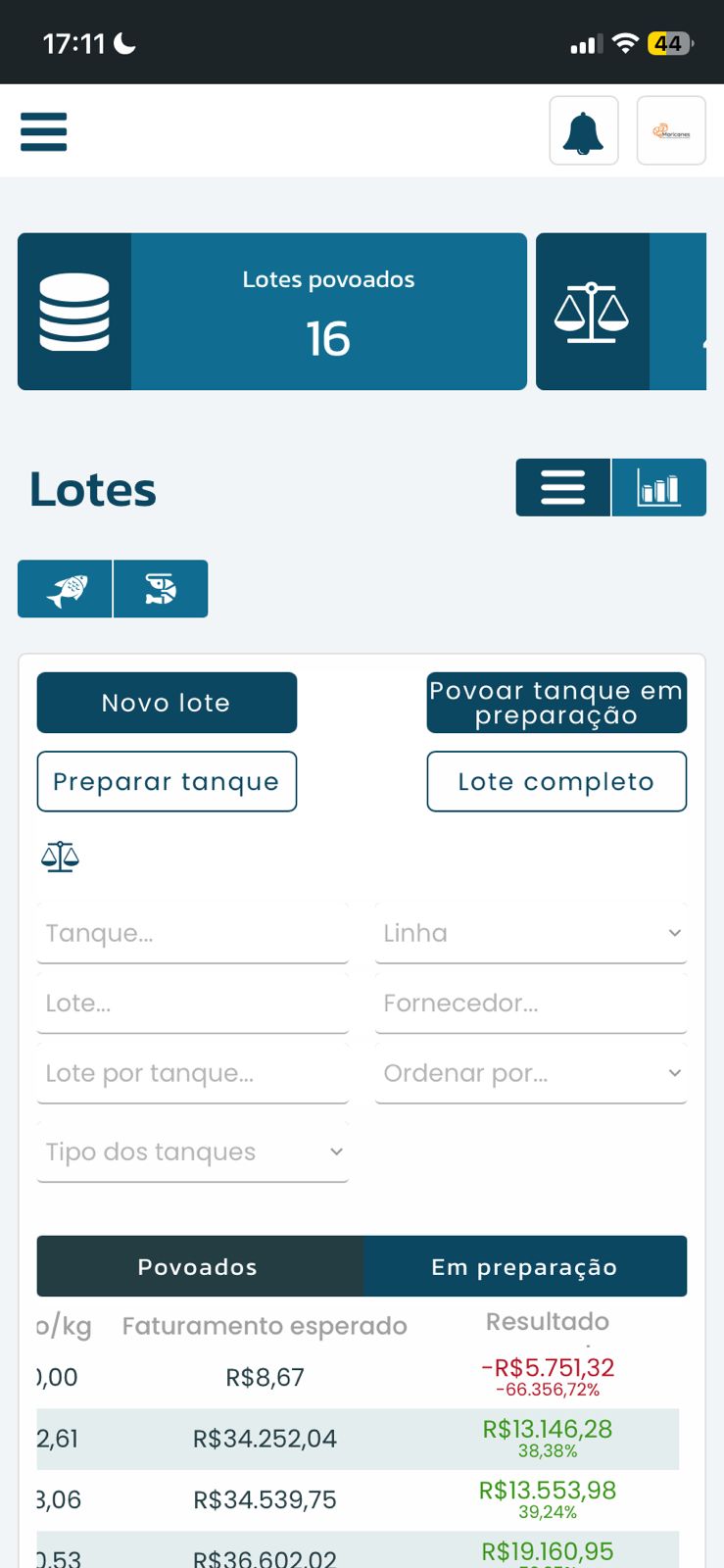Switch to the list view of Lotes
The width and height of the screenshot is (724, 1568).
point(563,487)
